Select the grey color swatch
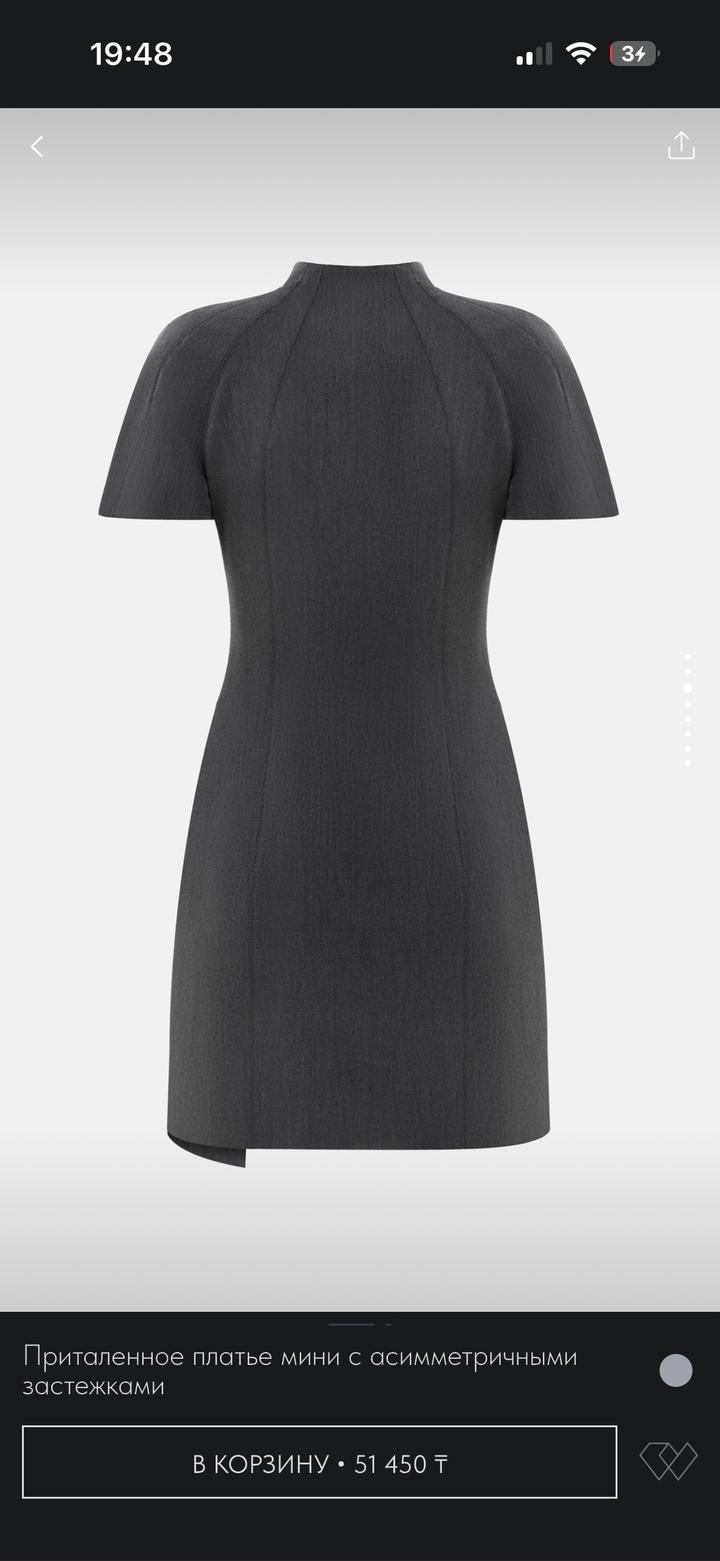The height and width of the screenshot is (1561, 720). click(x=676, y=1370)
